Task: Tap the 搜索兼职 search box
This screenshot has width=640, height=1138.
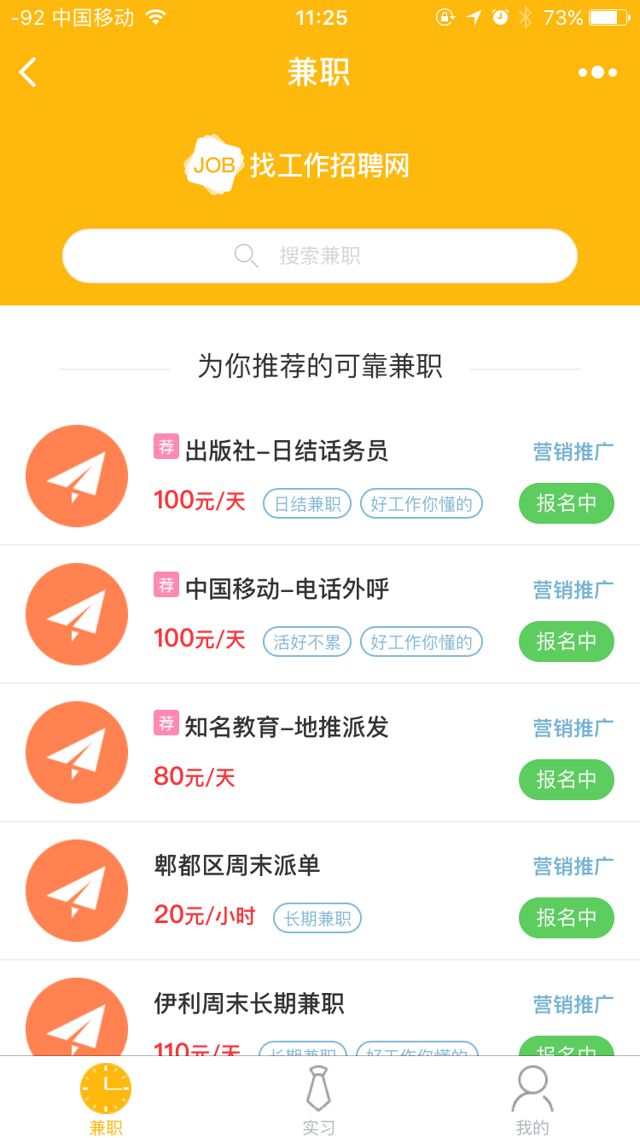Action: 320,256
